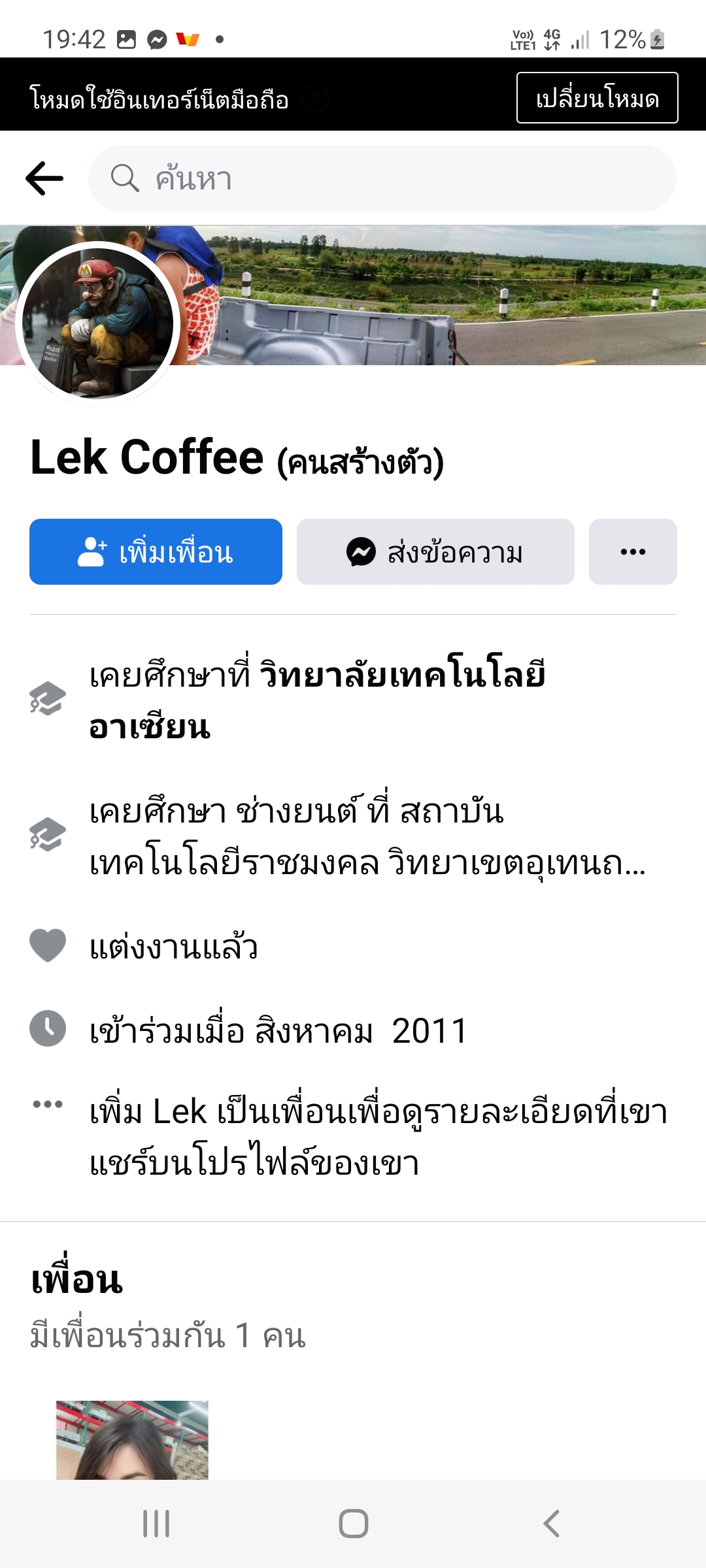Open the cover photo
The image size is (706, 1568).
(x=458, y=294)
